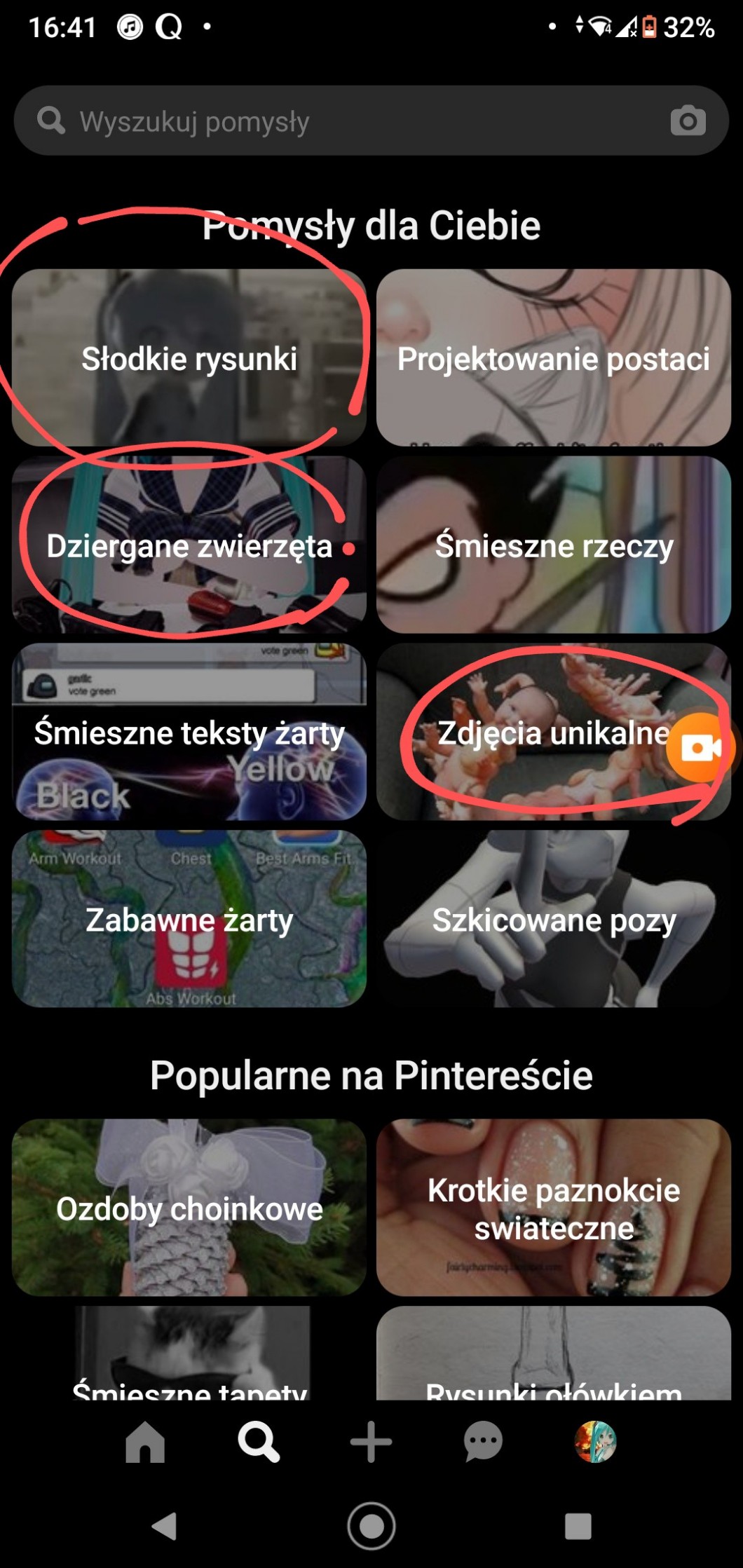The image size is (743, 1568).
Task: Select the Dziergane zwierzęta idea
Action: pos(189,545)
